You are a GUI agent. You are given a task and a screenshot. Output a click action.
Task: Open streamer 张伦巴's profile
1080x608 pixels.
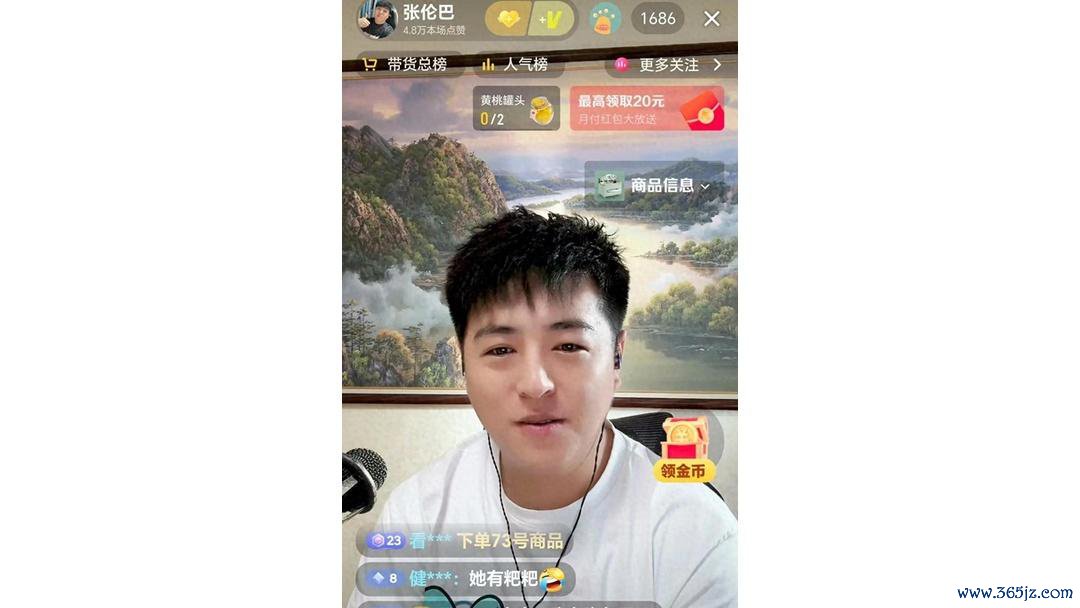click(x=379, y=18)
